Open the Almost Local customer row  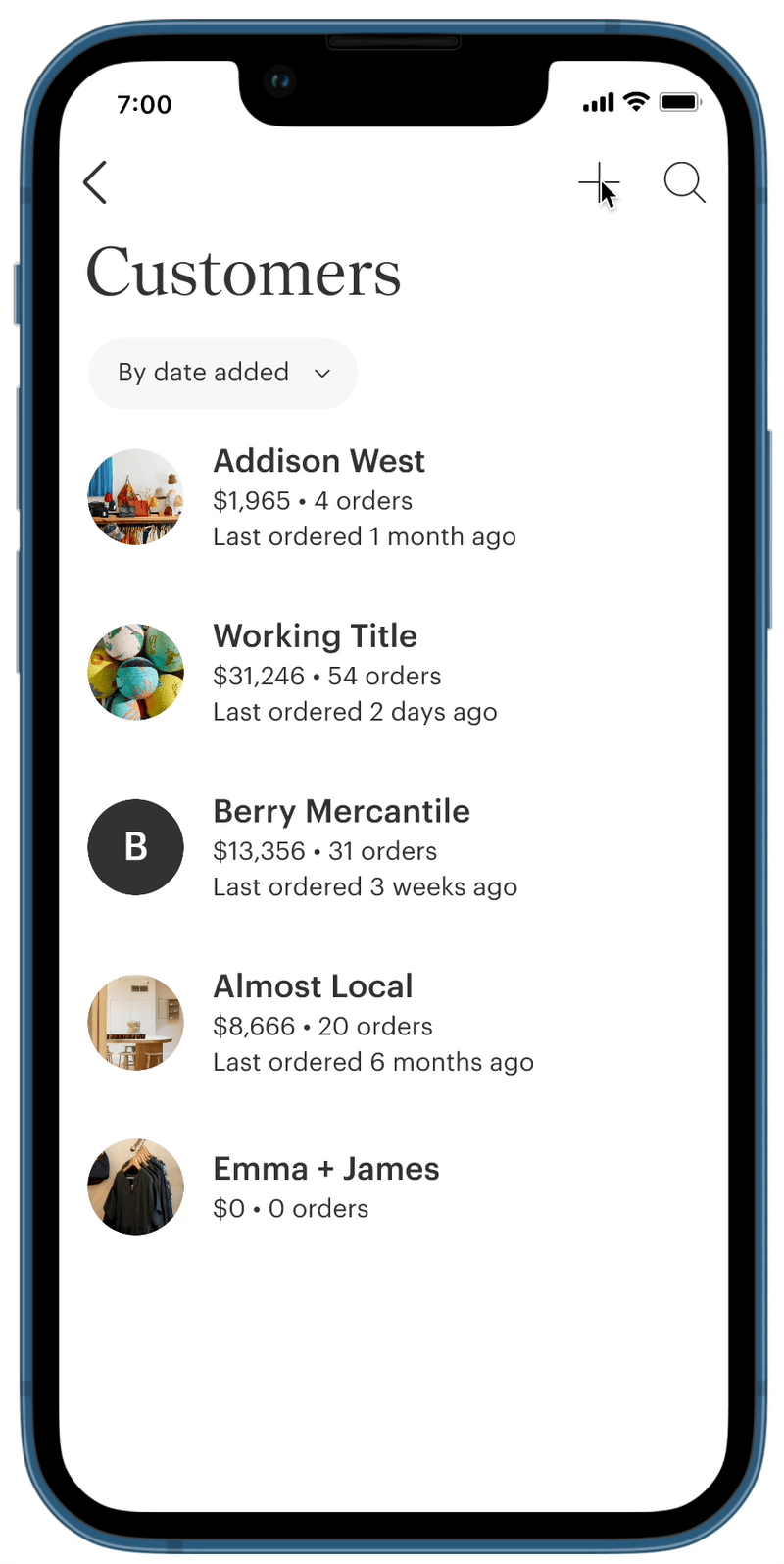tap(314, 1023)
